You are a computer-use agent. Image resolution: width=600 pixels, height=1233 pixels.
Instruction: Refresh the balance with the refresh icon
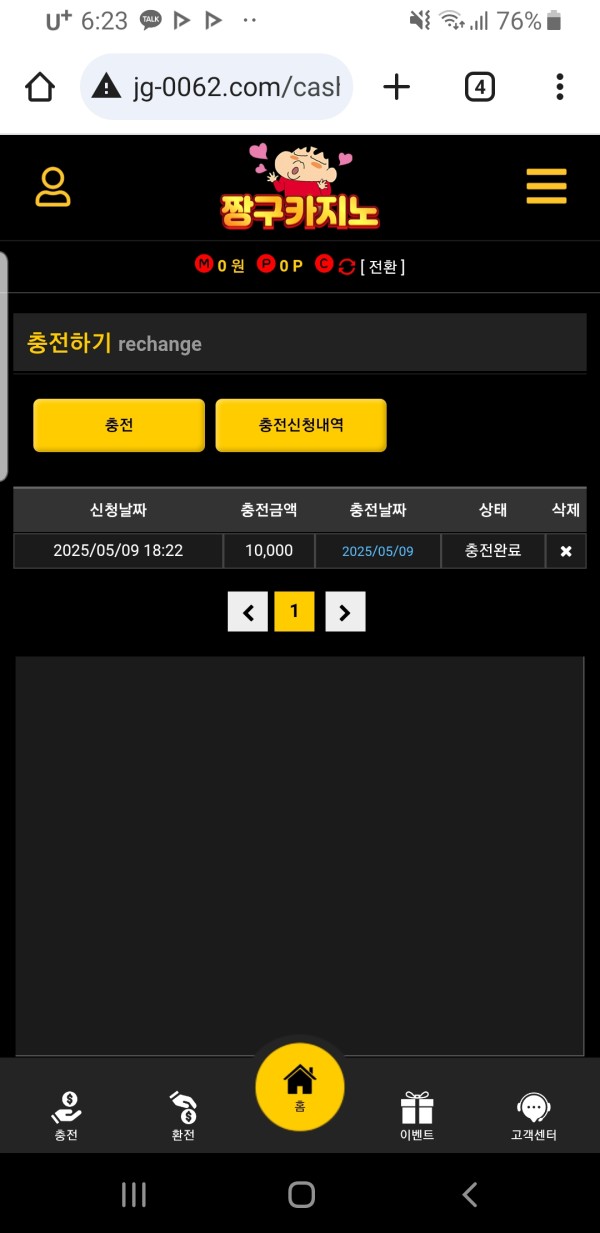tap(347, 266)
